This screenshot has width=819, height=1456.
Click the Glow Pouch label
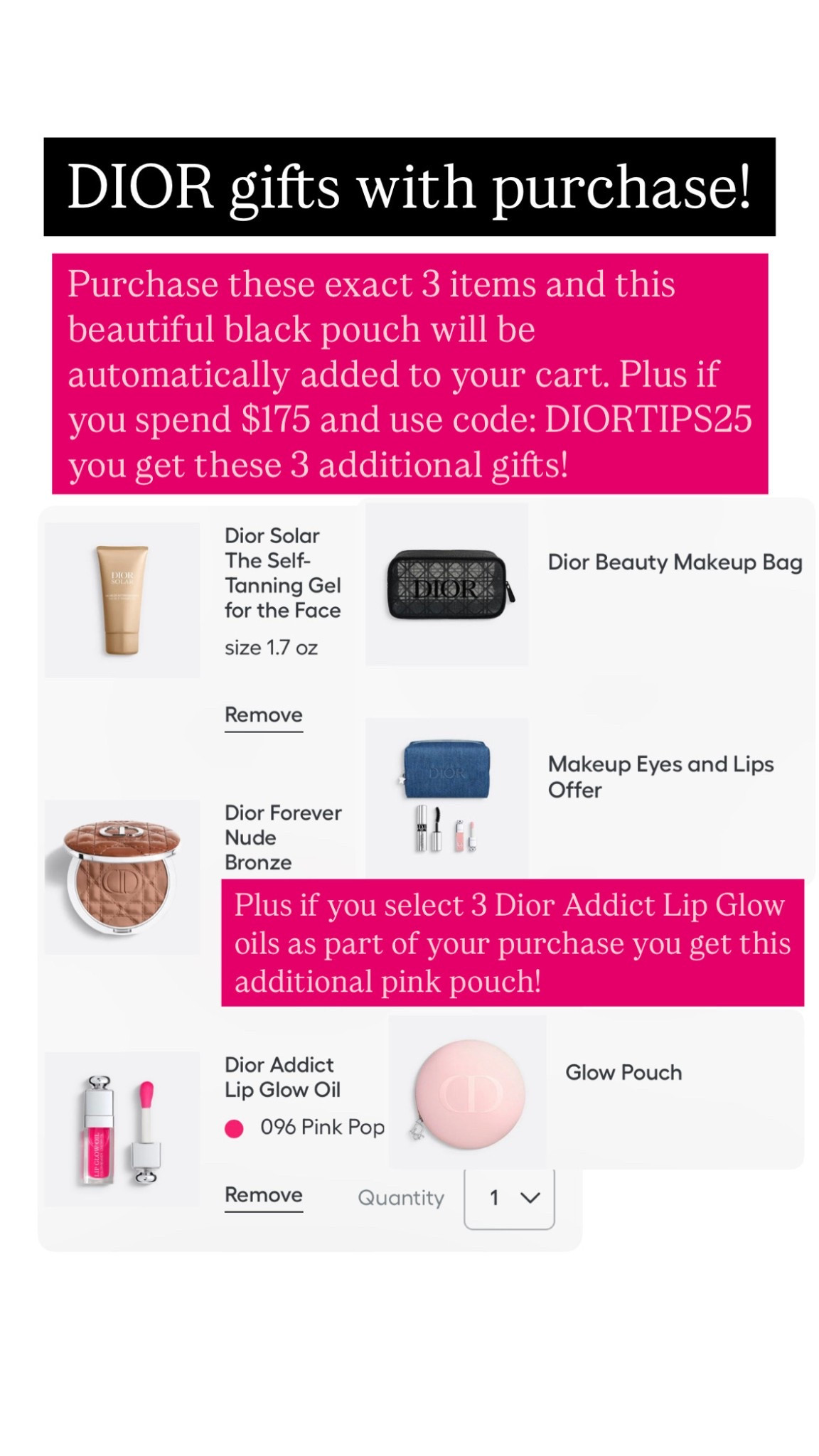tap(623, 1072)
